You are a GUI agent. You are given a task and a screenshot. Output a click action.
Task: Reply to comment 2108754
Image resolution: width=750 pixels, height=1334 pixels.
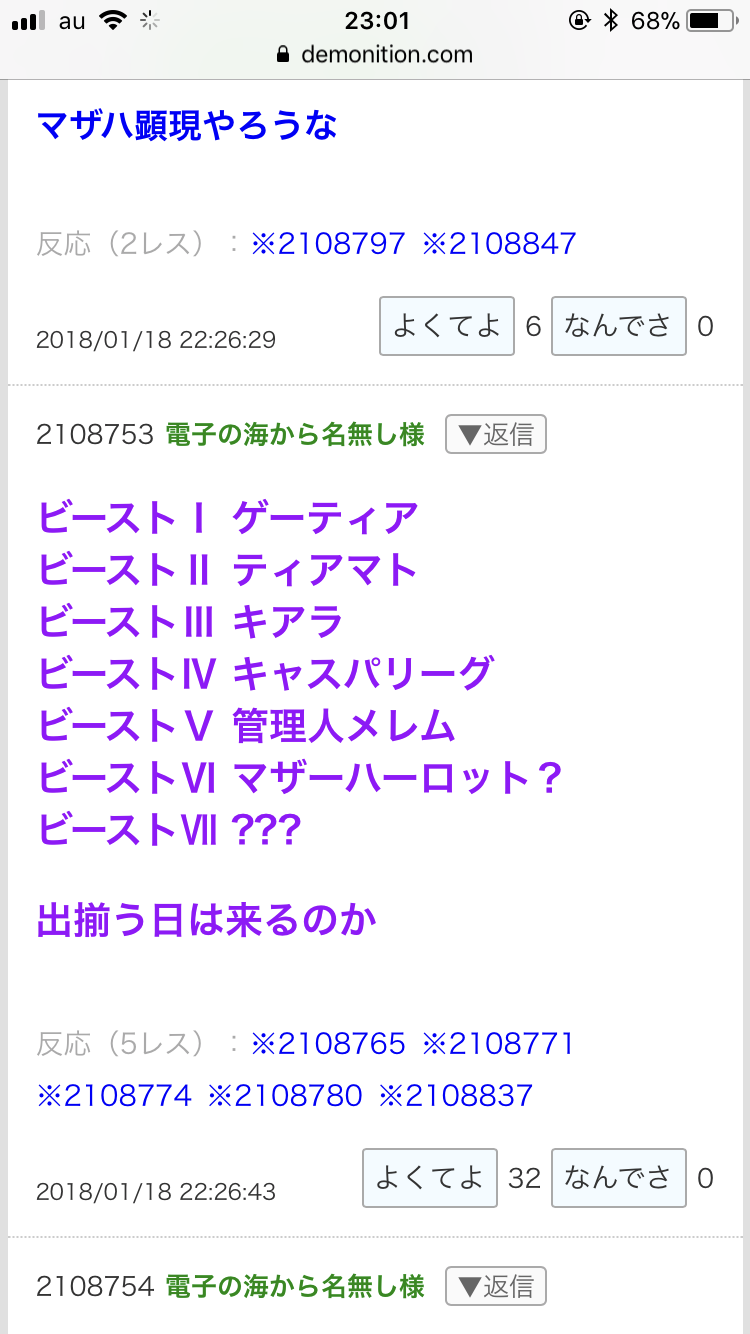click(495, 1286)
